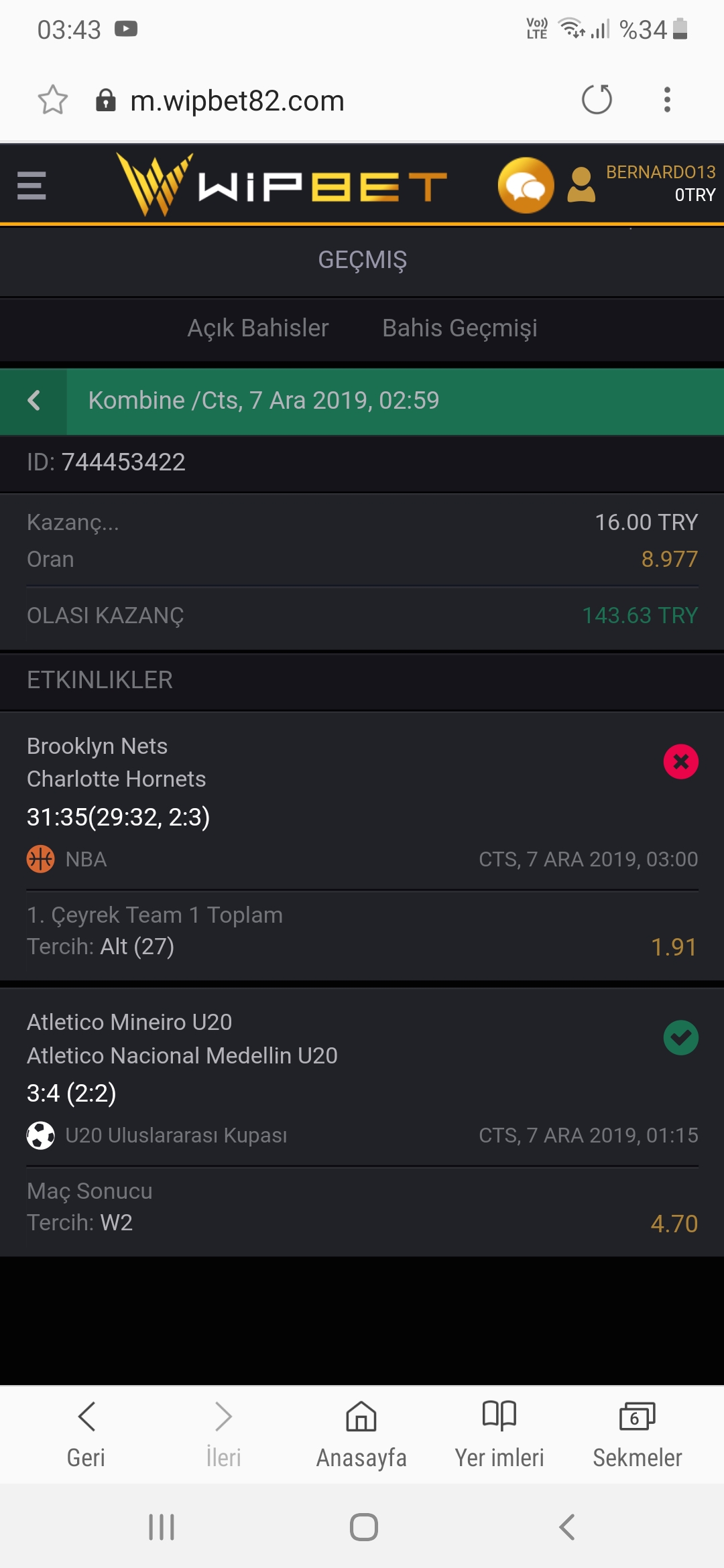Open Yer imleri bookmarks
Screen dimensions: 724x1568
point(499,1433)
